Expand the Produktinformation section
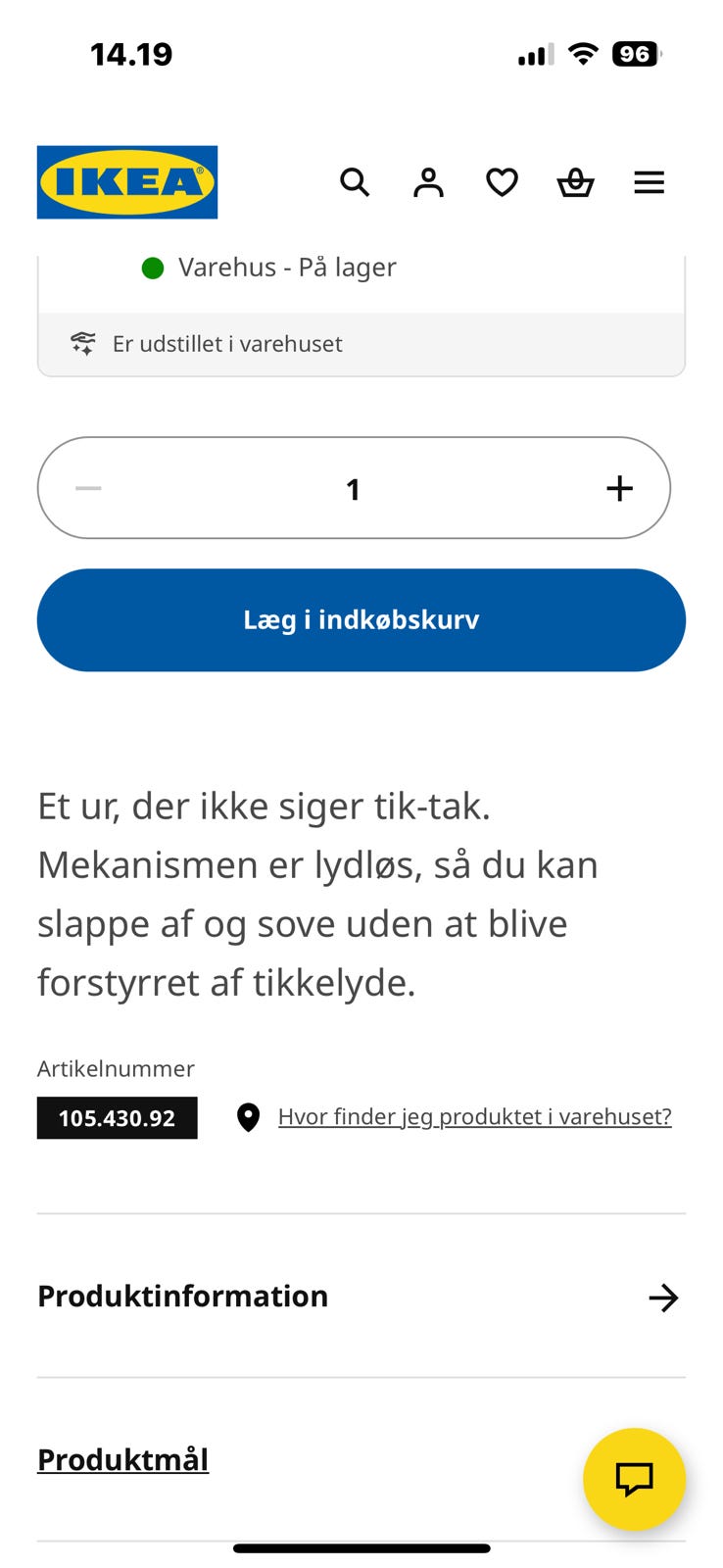This screenshot has height=1568, width=723. coord(182,1296)
